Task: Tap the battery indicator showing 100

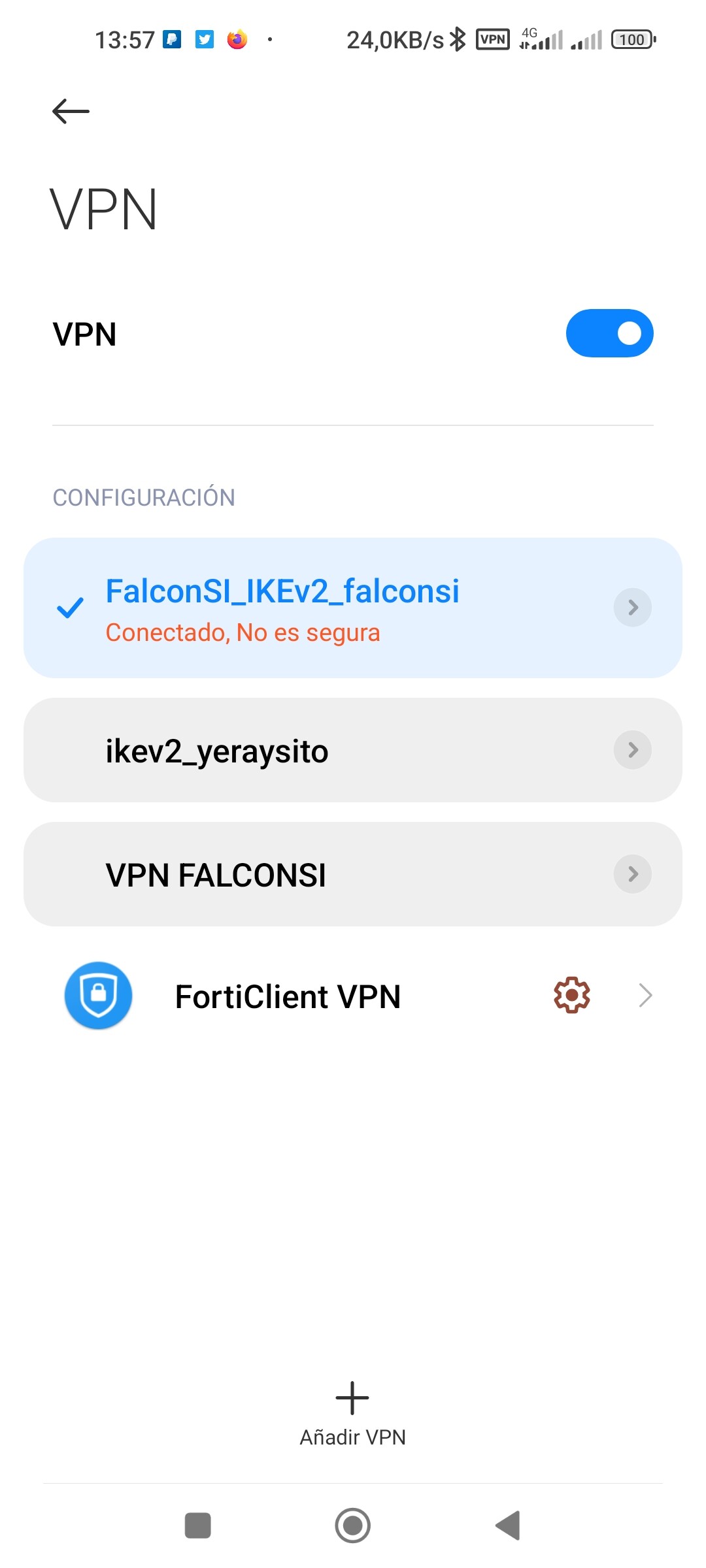Action: (x=632, y=39)
